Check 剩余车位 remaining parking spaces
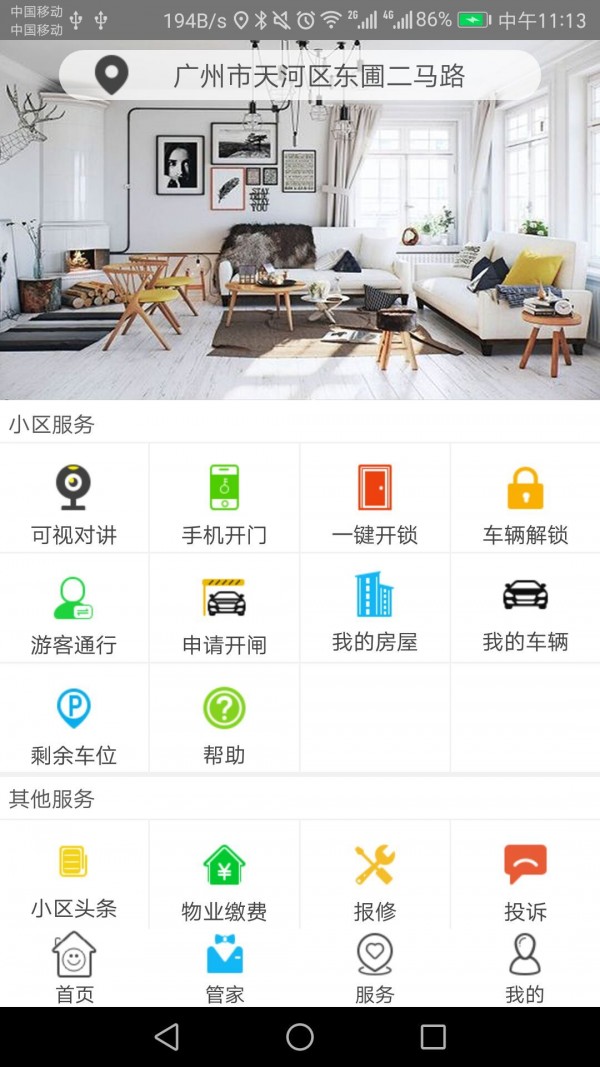Image resolution: width=600 pixels, height=1067 pixels. tap(74, 720)
